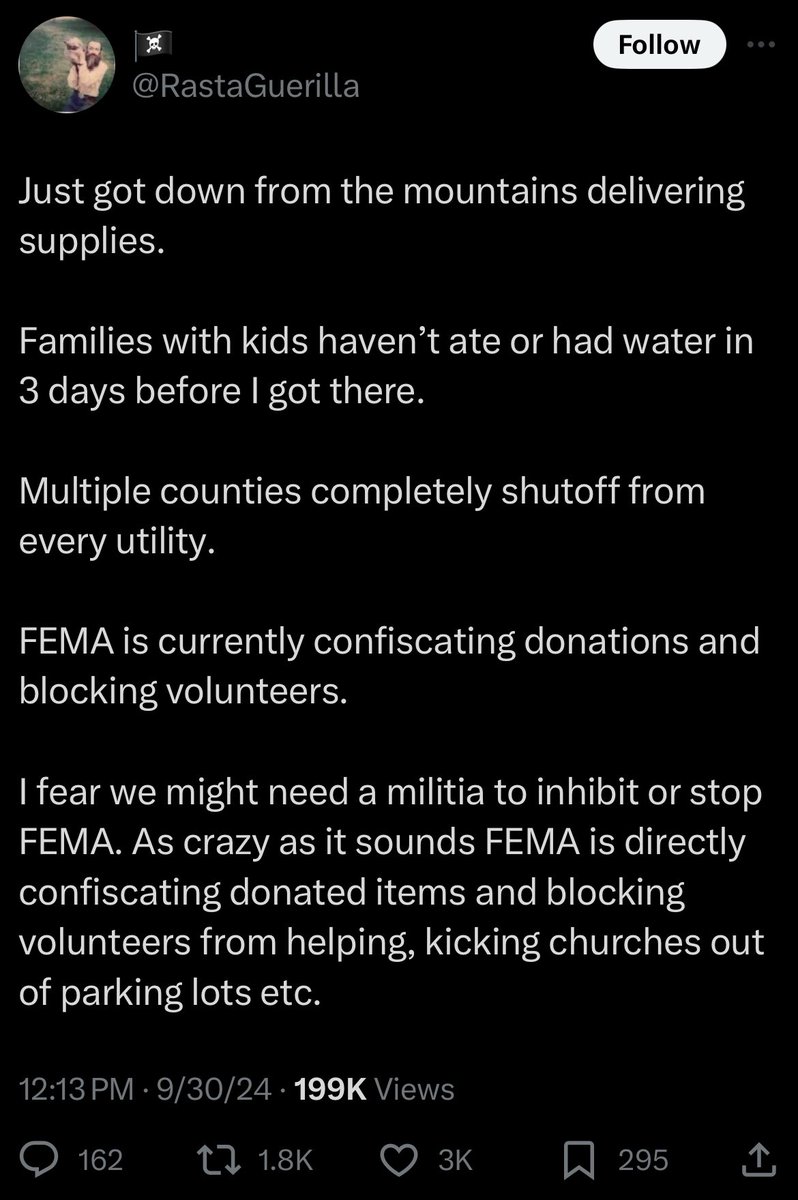Open the @RastaGuerilla profile handle

246,87
